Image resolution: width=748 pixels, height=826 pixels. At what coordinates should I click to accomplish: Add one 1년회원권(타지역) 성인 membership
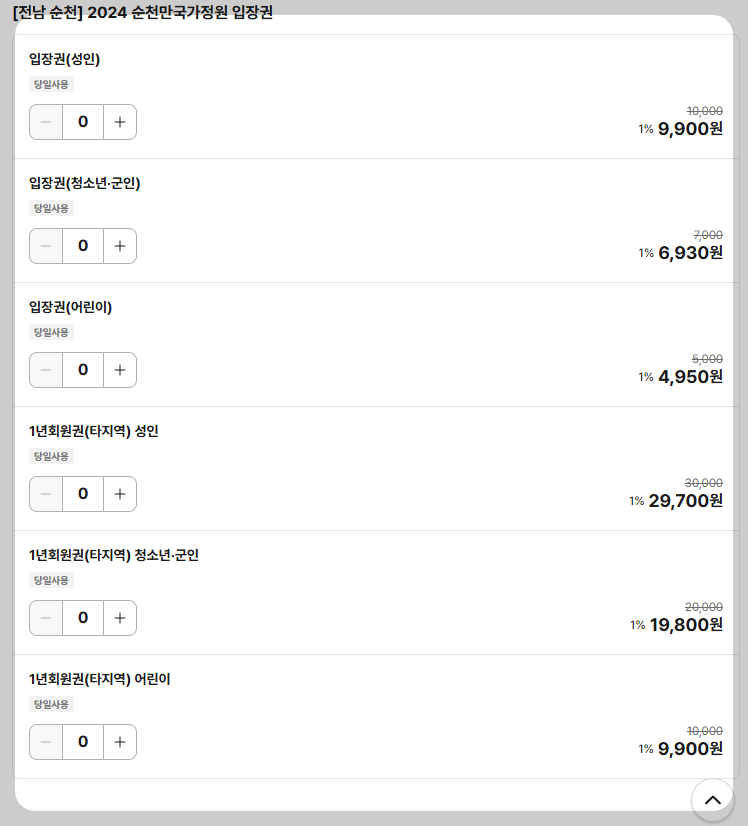119,493
